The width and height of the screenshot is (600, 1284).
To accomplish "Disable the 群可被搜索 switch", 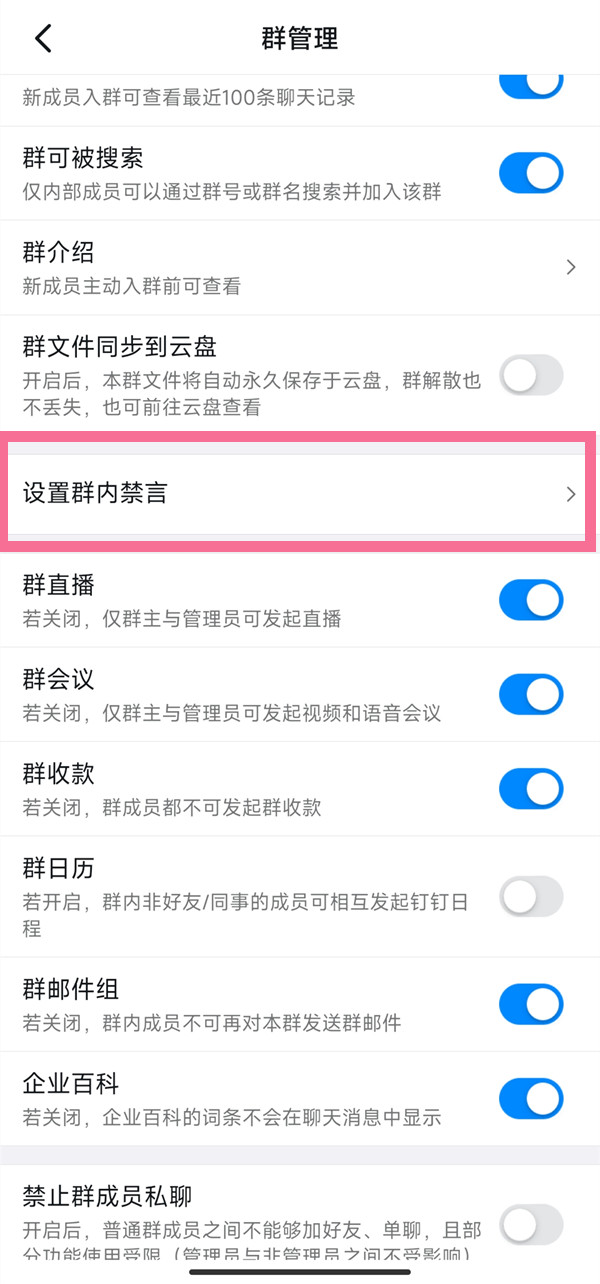I will (531, 173).
